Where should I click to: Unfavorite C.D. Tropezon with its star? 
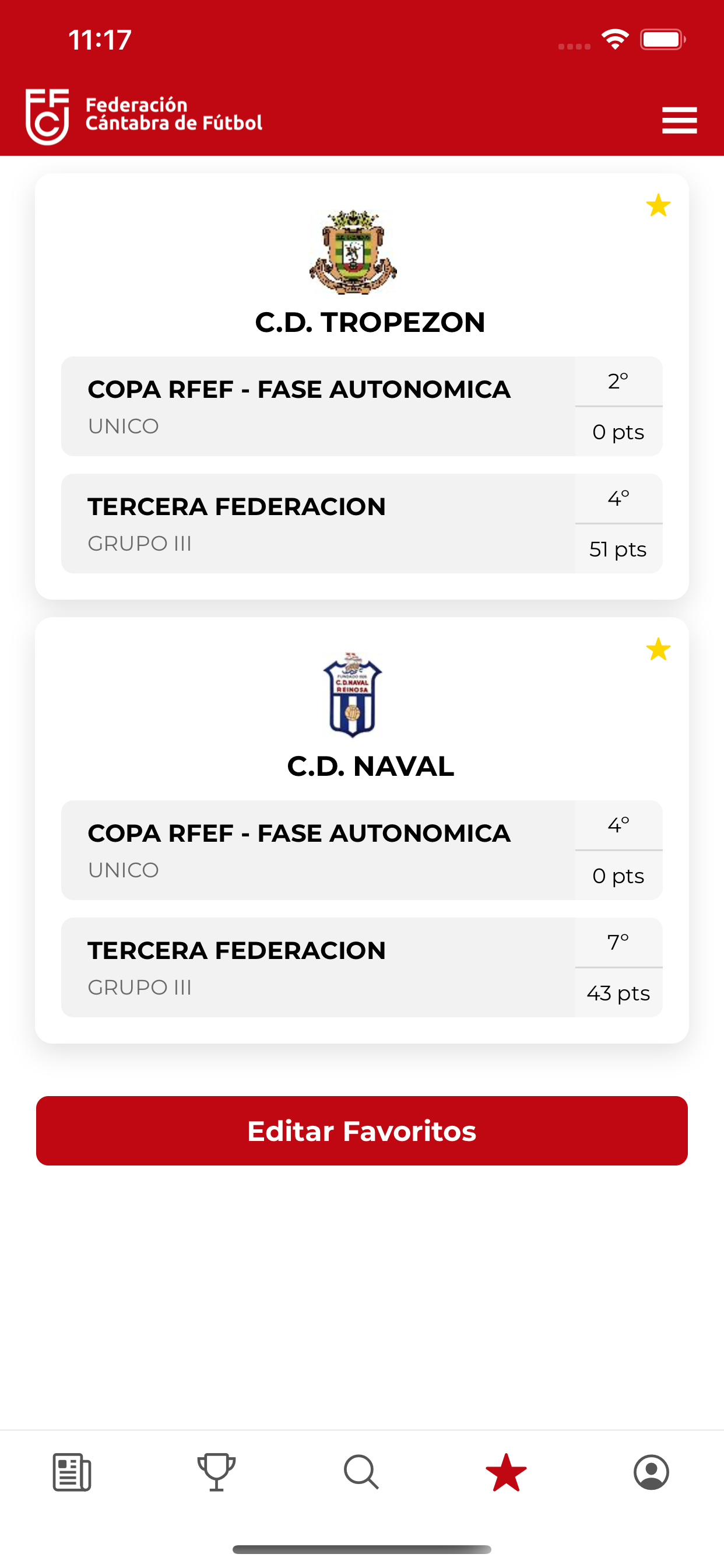point(658,205)
